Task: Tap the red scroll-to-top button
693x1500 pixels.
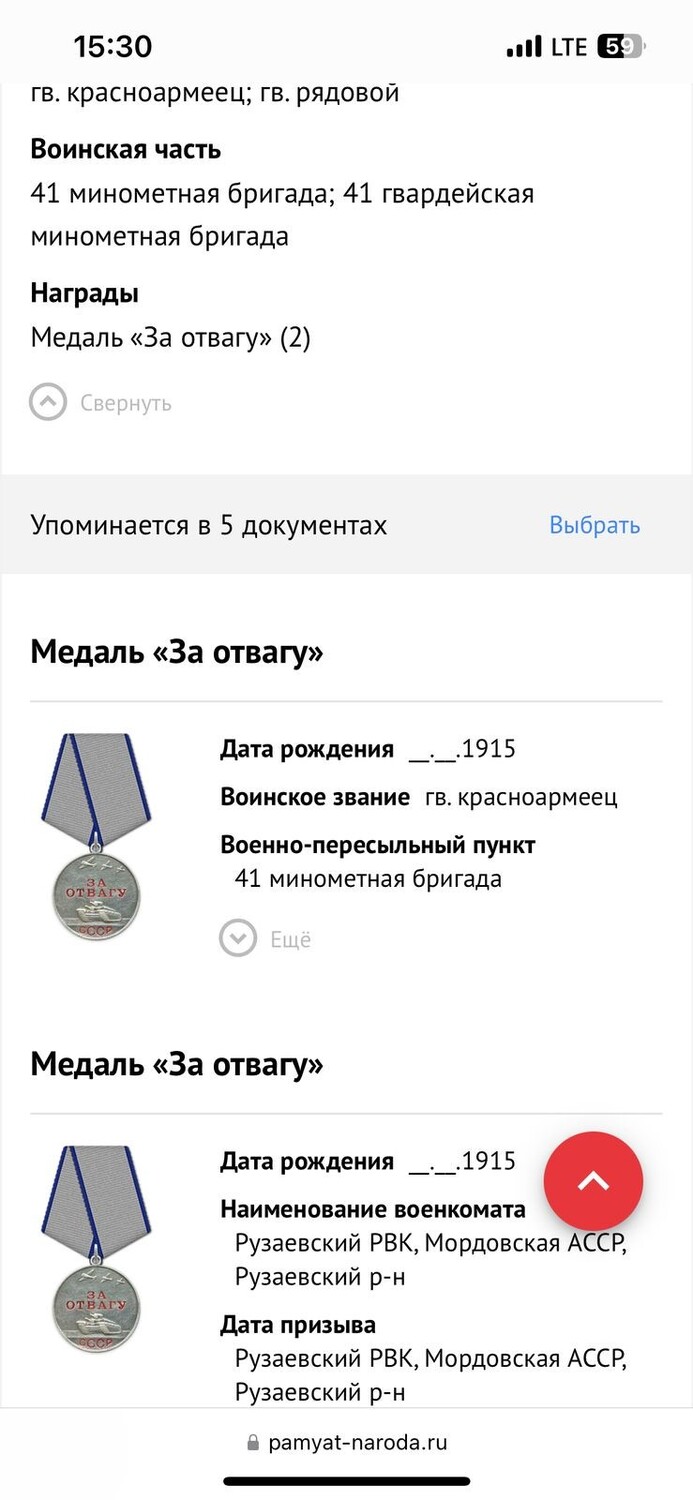Action: click(x=593, y=1182)
